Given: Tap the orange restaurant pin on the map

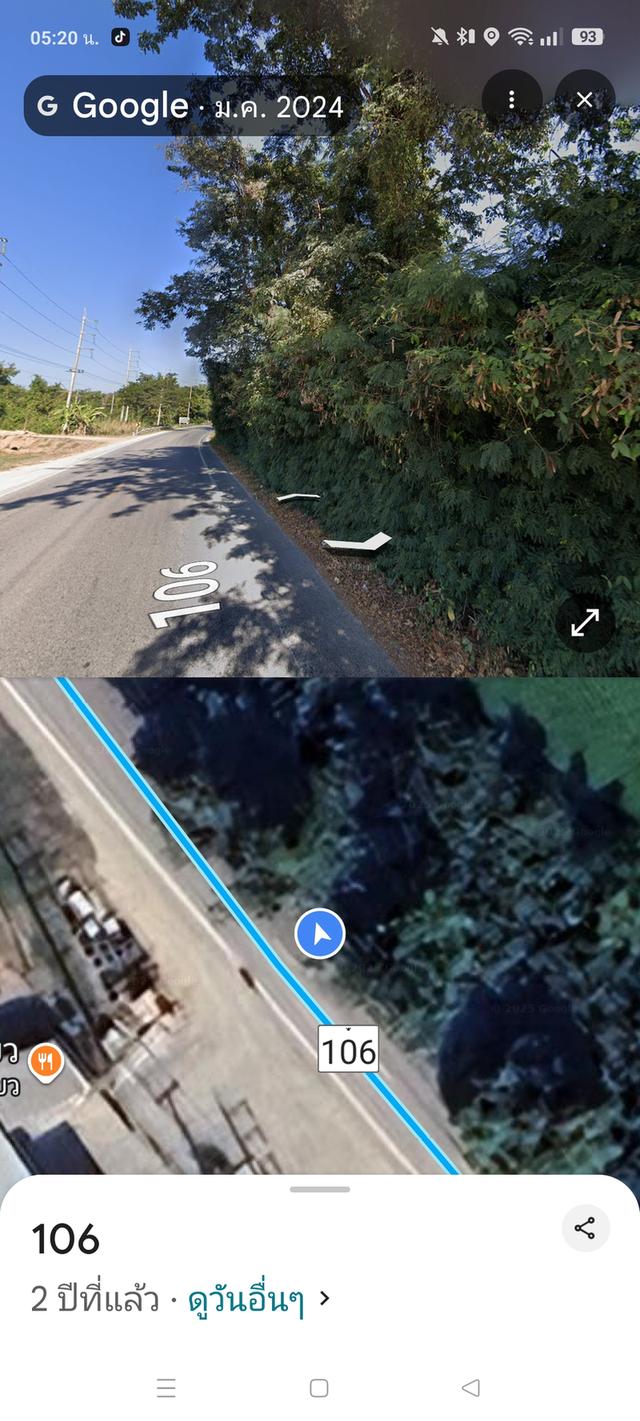Looking at the screenshot, I should click(45, 1061).
